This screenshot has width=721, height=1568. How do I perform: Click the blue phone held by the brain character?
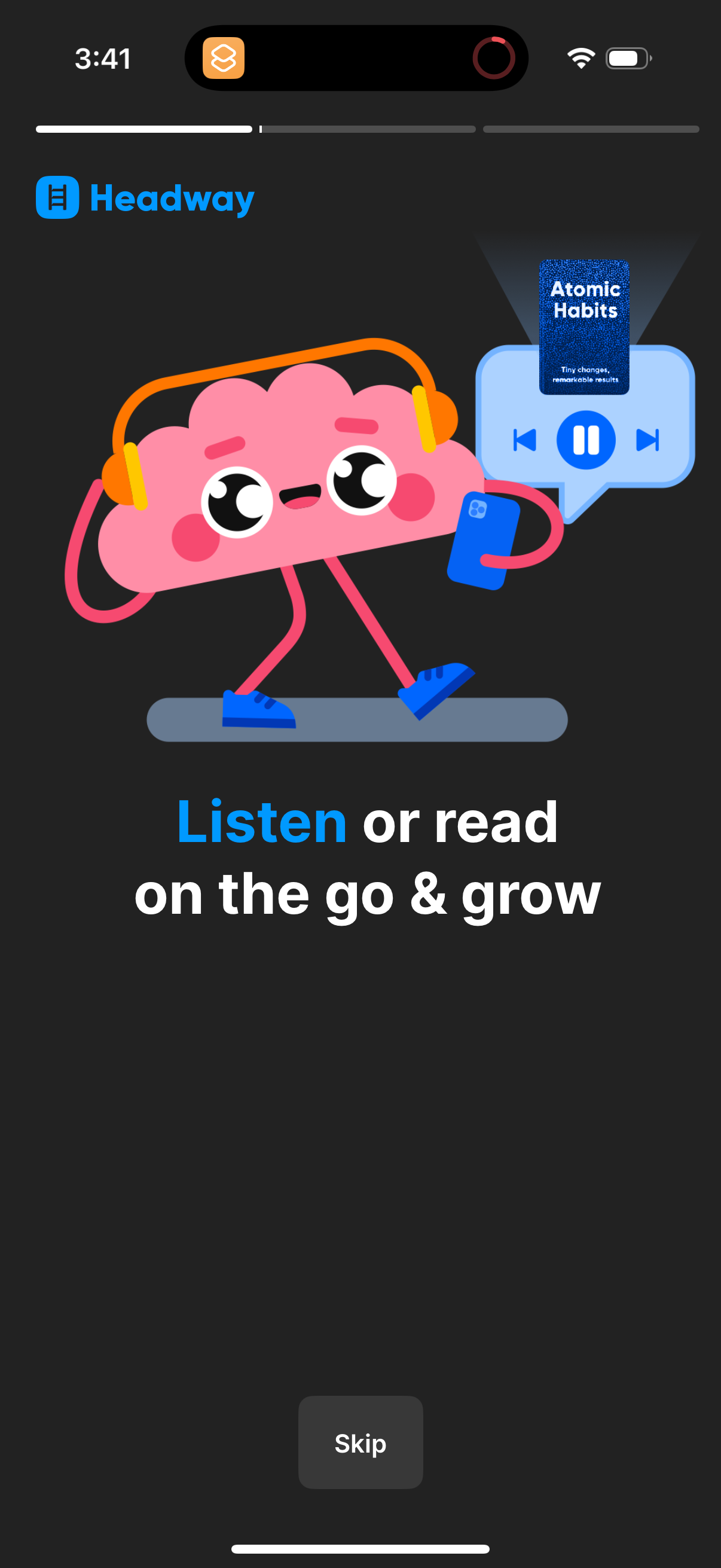point(484,542)
